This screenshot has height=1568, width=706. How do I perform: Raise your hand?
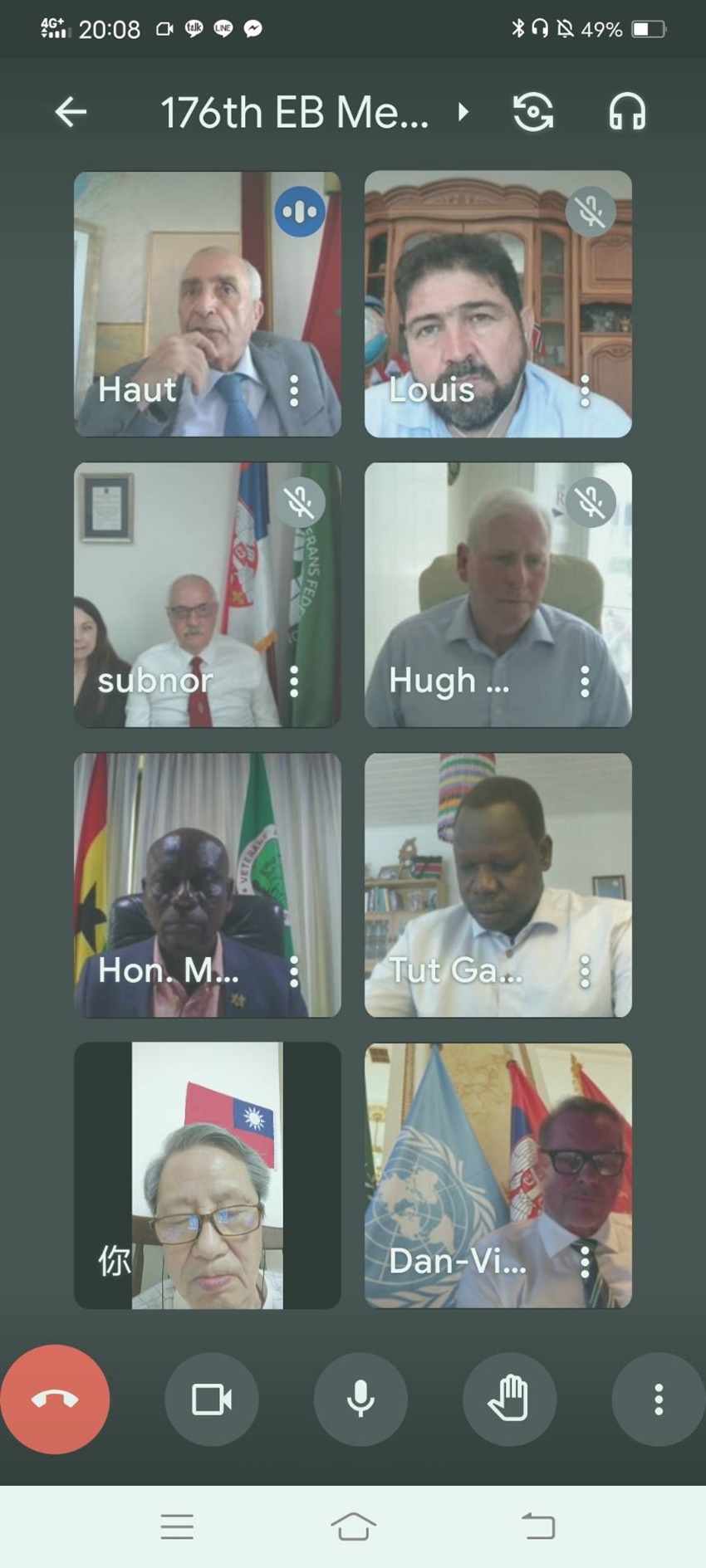click(x=509, y=1399)
